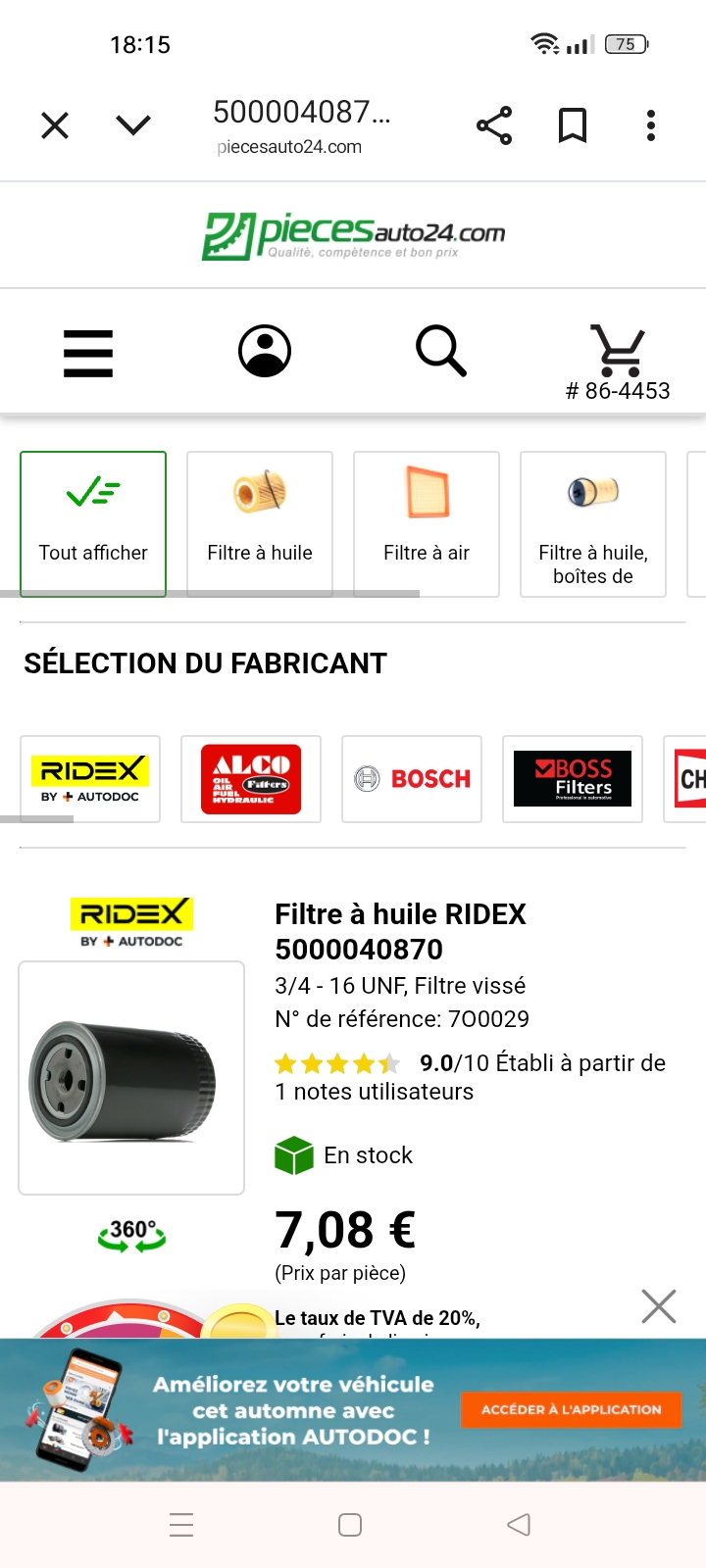Bookmark this page

(573, 125)
